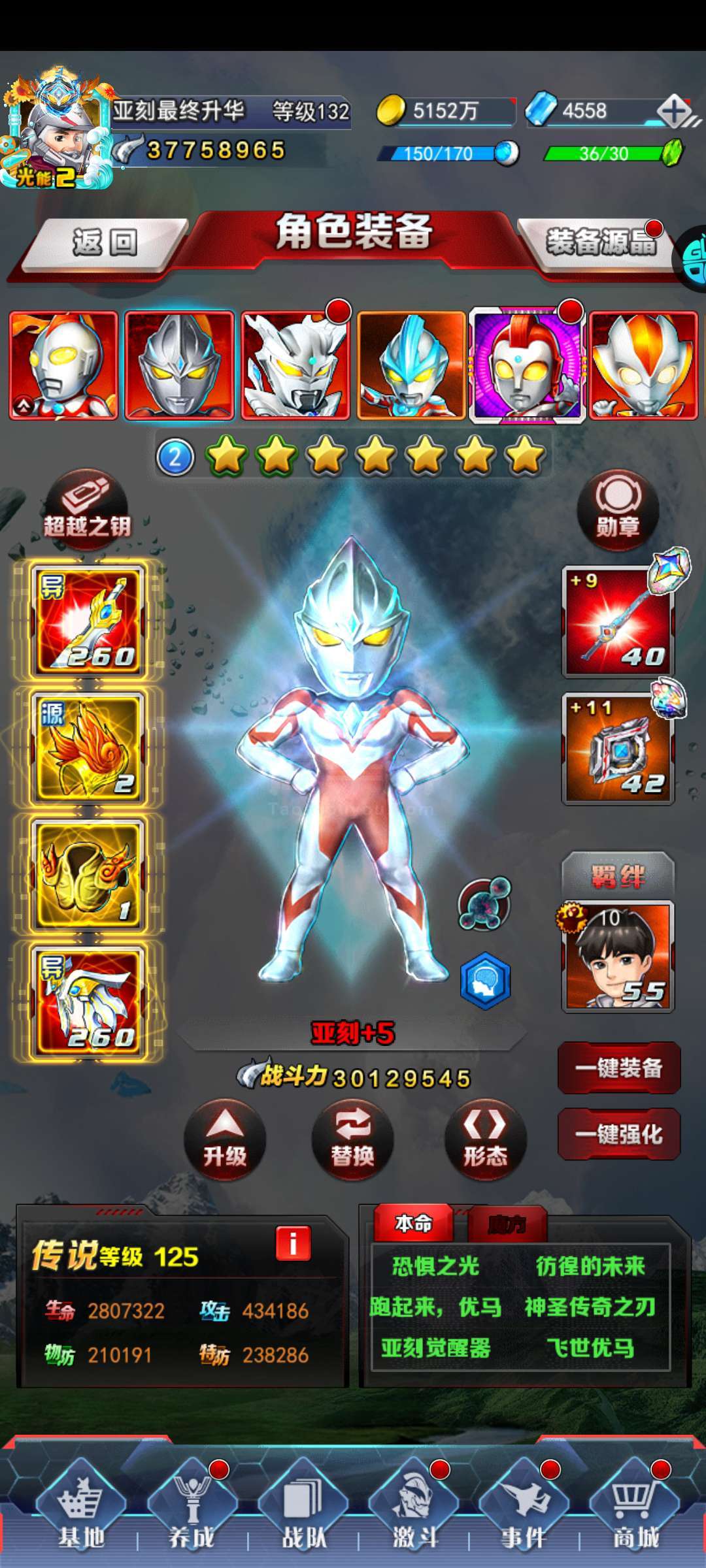Tap the 返回 back button
706x1568 pixels.
click(105, 244)
